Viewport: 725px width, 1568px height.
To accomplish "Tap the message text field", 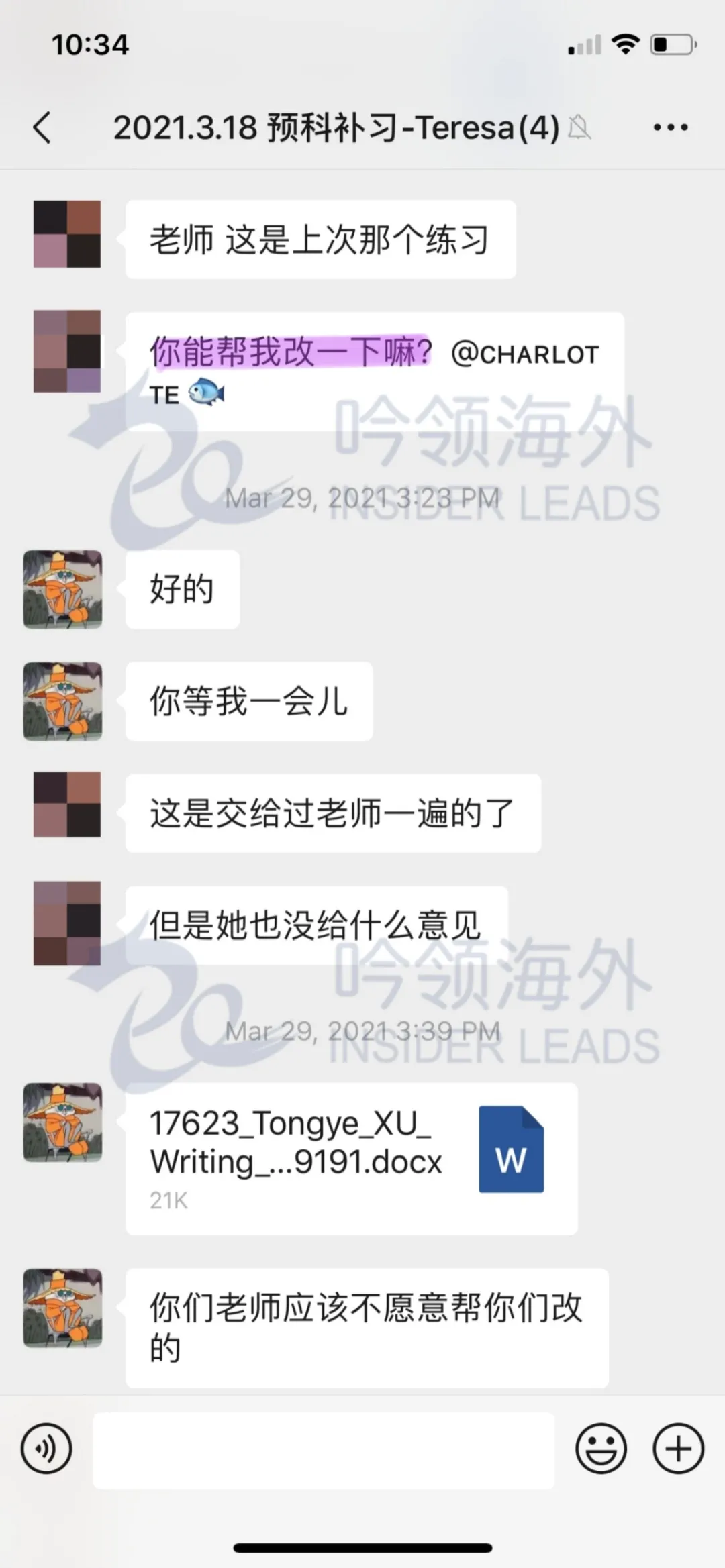I will 324,1450.
